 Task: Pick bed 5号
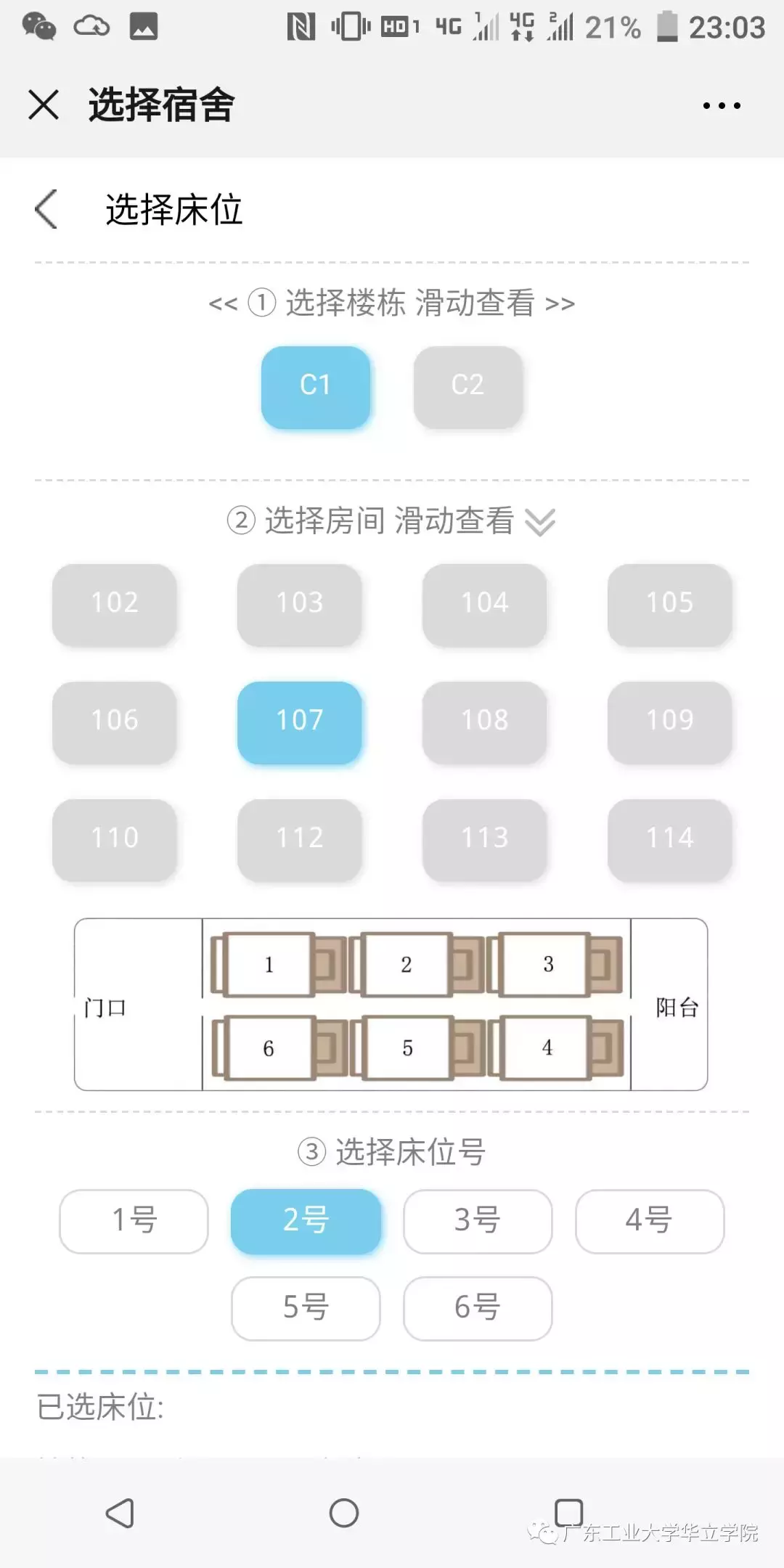[306, 1308]
